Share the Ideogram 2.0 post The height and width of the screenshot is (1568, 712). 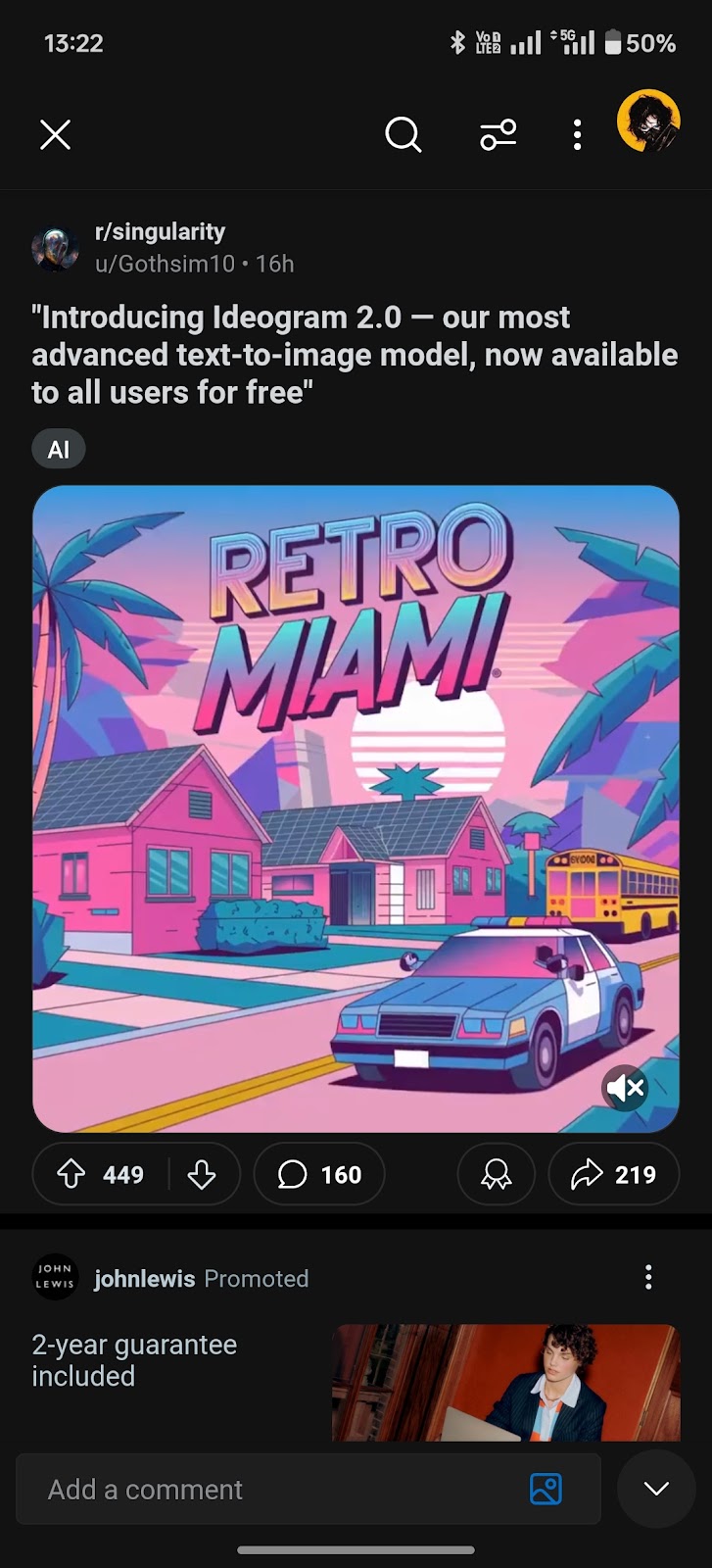tap(613, 1174)
